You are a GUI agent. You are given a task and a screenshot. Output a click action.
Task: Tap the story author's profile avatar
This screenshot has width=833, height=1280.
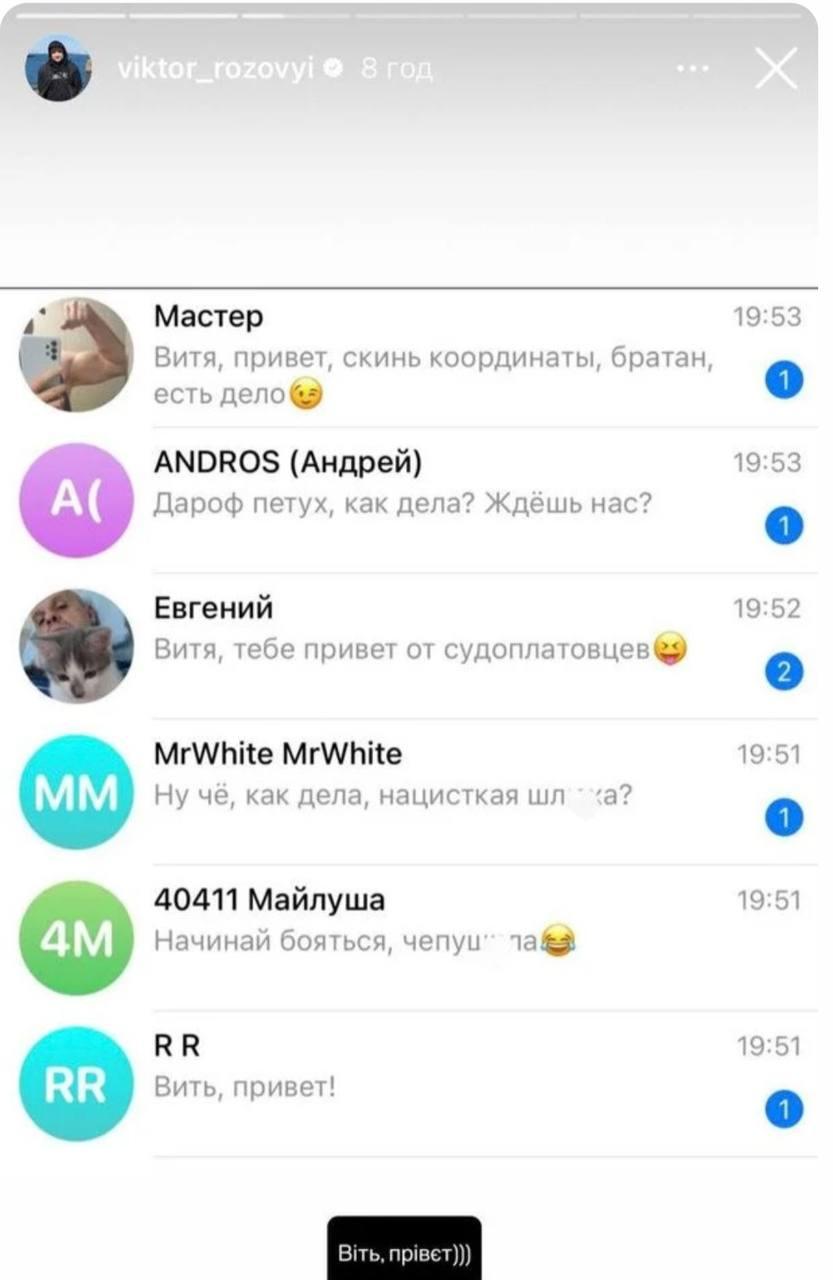[58, 68]
